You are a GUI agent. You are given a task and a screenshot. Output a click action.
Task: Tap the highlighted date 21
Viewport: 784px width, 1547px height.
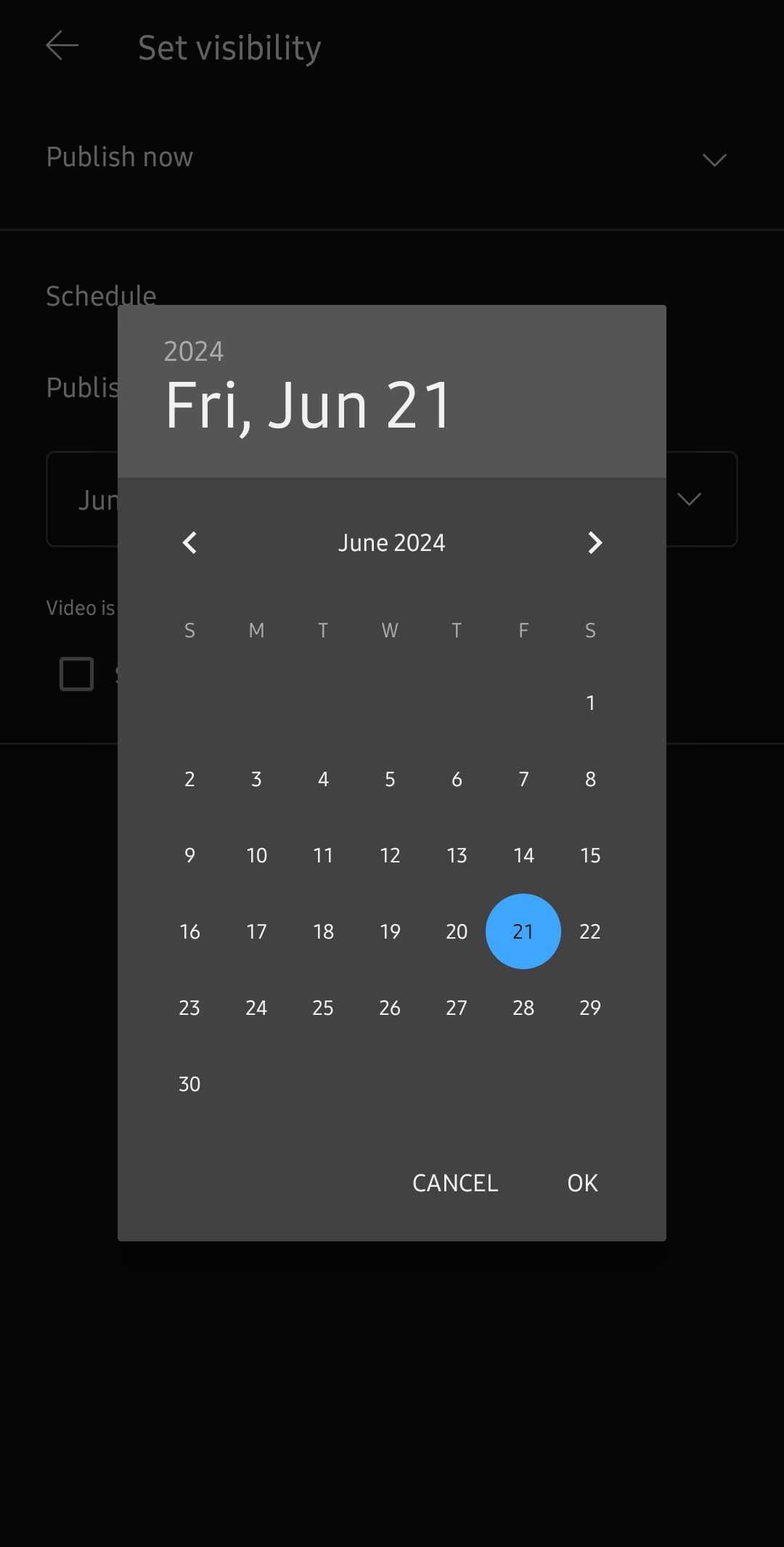(523, 931)
